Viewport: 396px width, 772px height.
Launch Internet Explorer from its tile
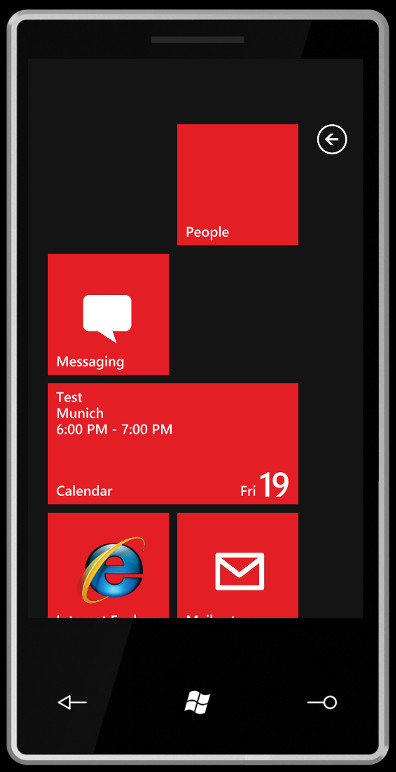pyautogui.click(x=108, y=565)
